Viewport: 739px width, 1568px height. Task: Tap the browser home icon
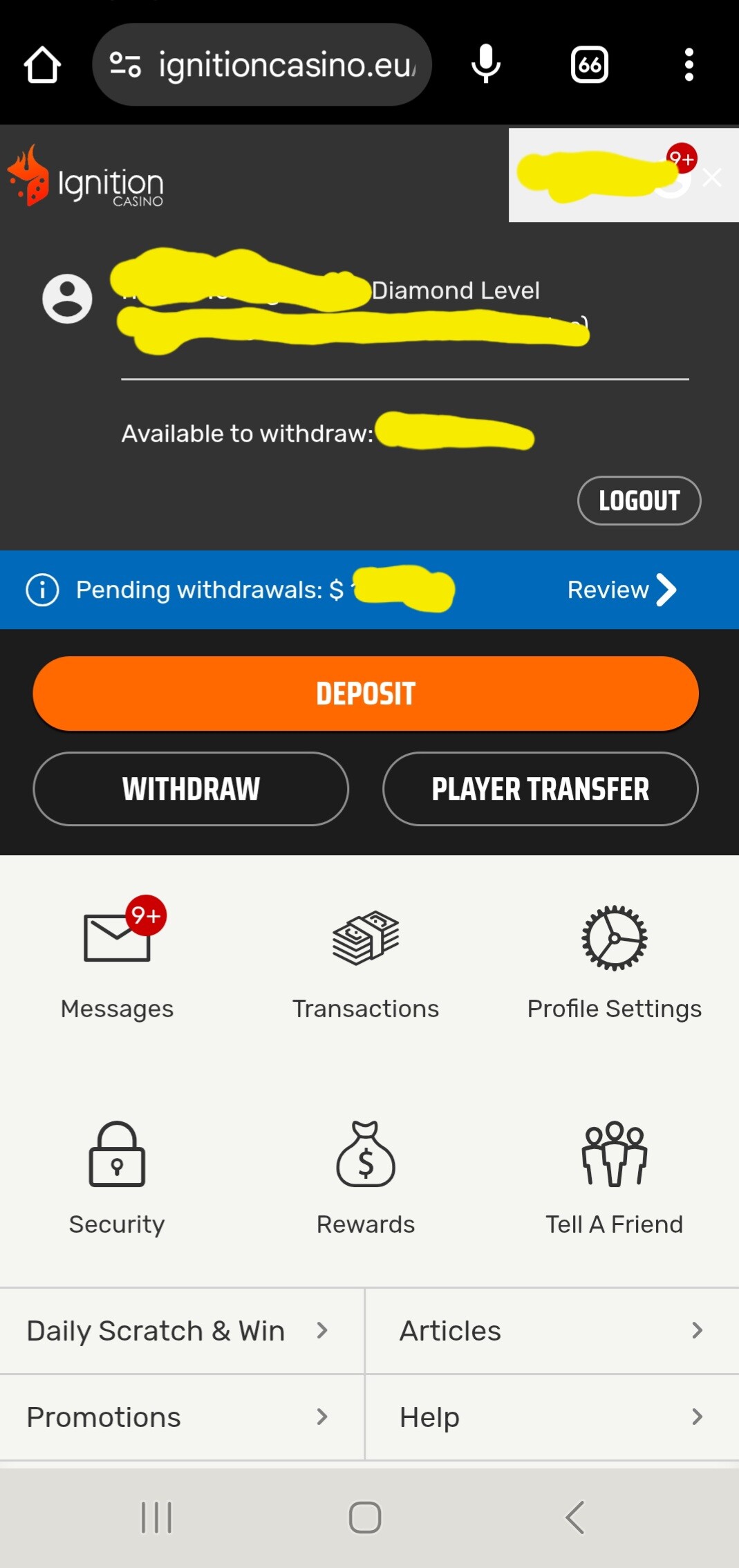coord(42,65)
